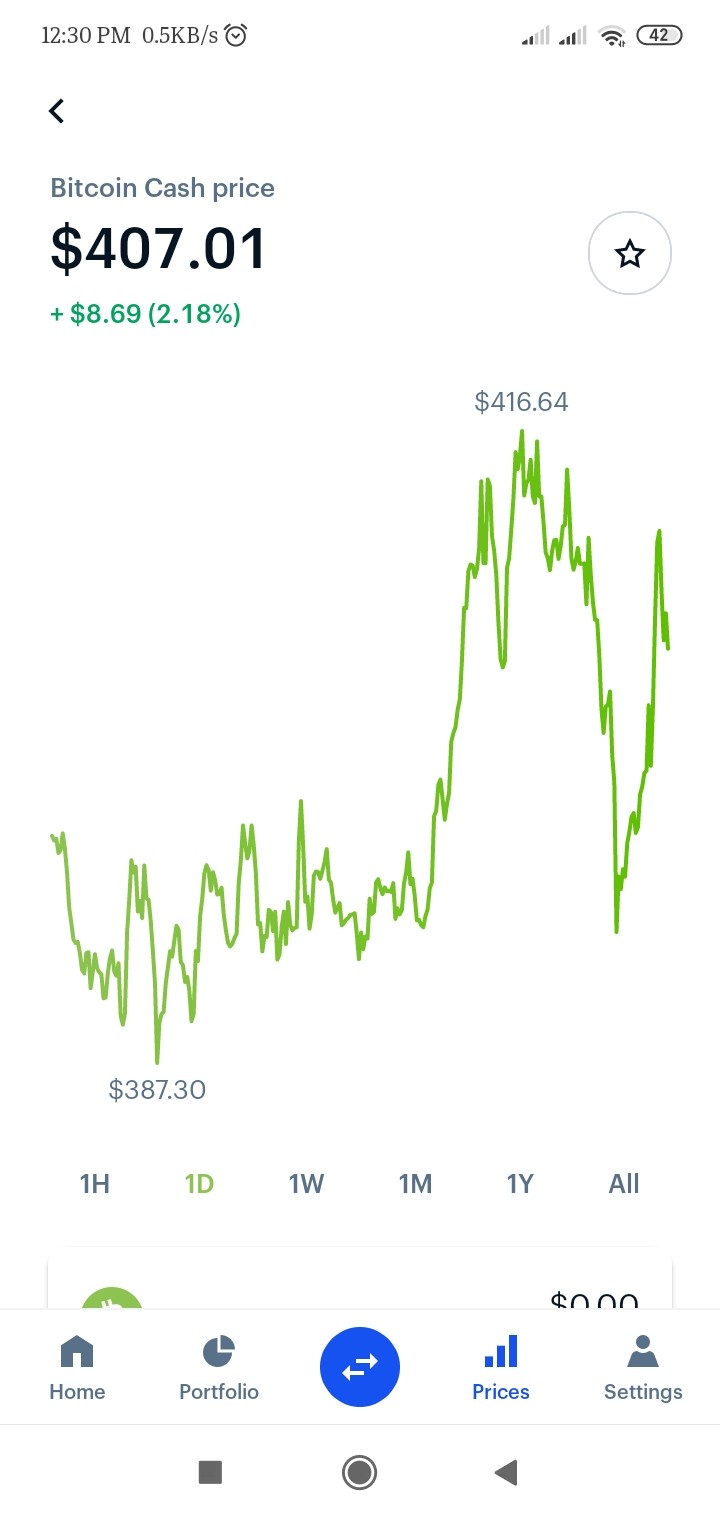View the 1Y price history

pyautogui.click(x=520, y=1184)
